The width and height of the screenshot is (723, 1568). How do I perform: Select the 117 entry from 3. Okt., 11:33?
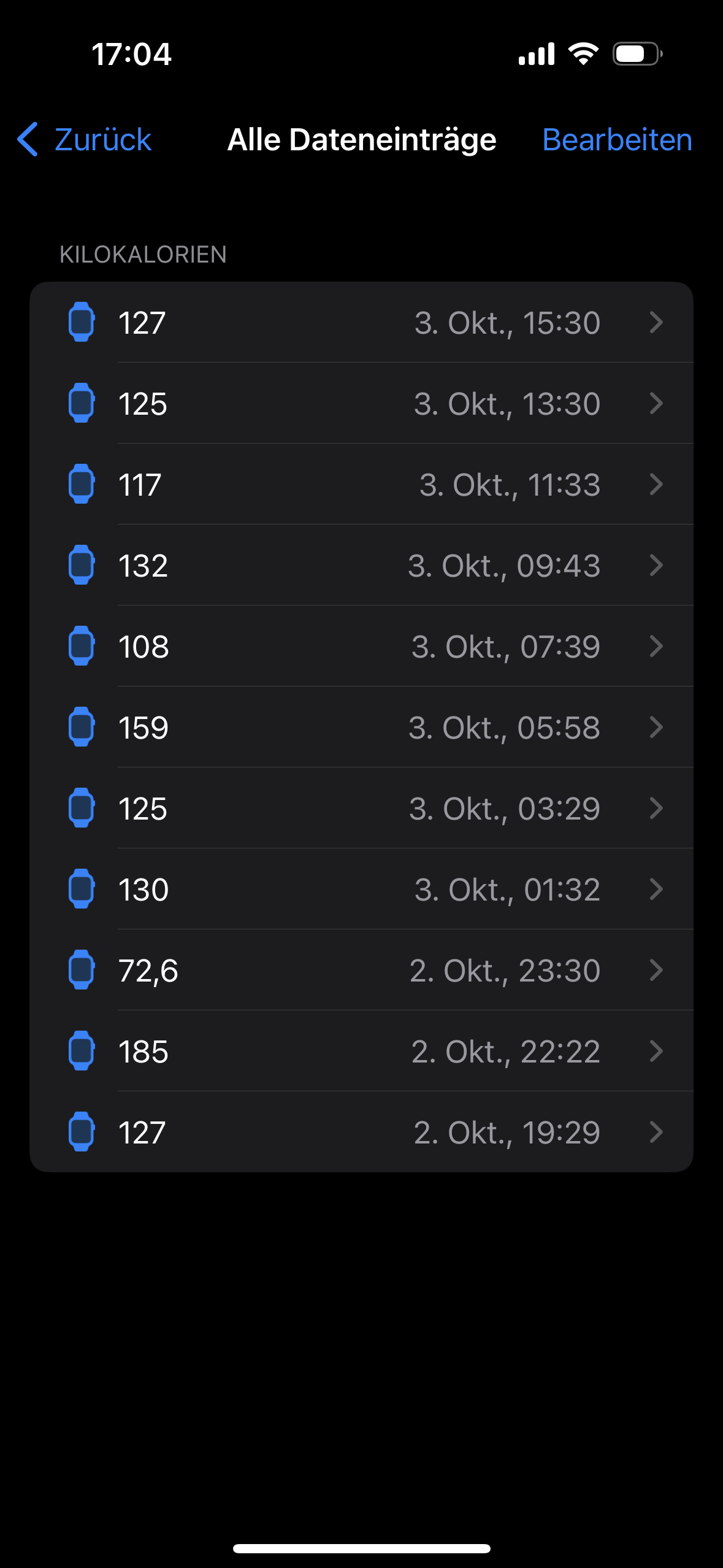coord(361,485)
